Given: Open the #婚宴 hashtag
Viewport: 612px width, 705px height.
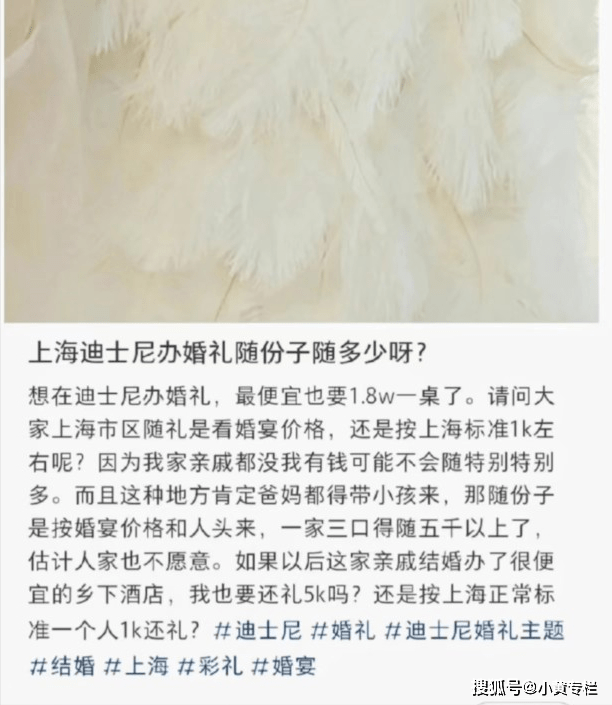Looking at the screenshot, I should point(283,665).
